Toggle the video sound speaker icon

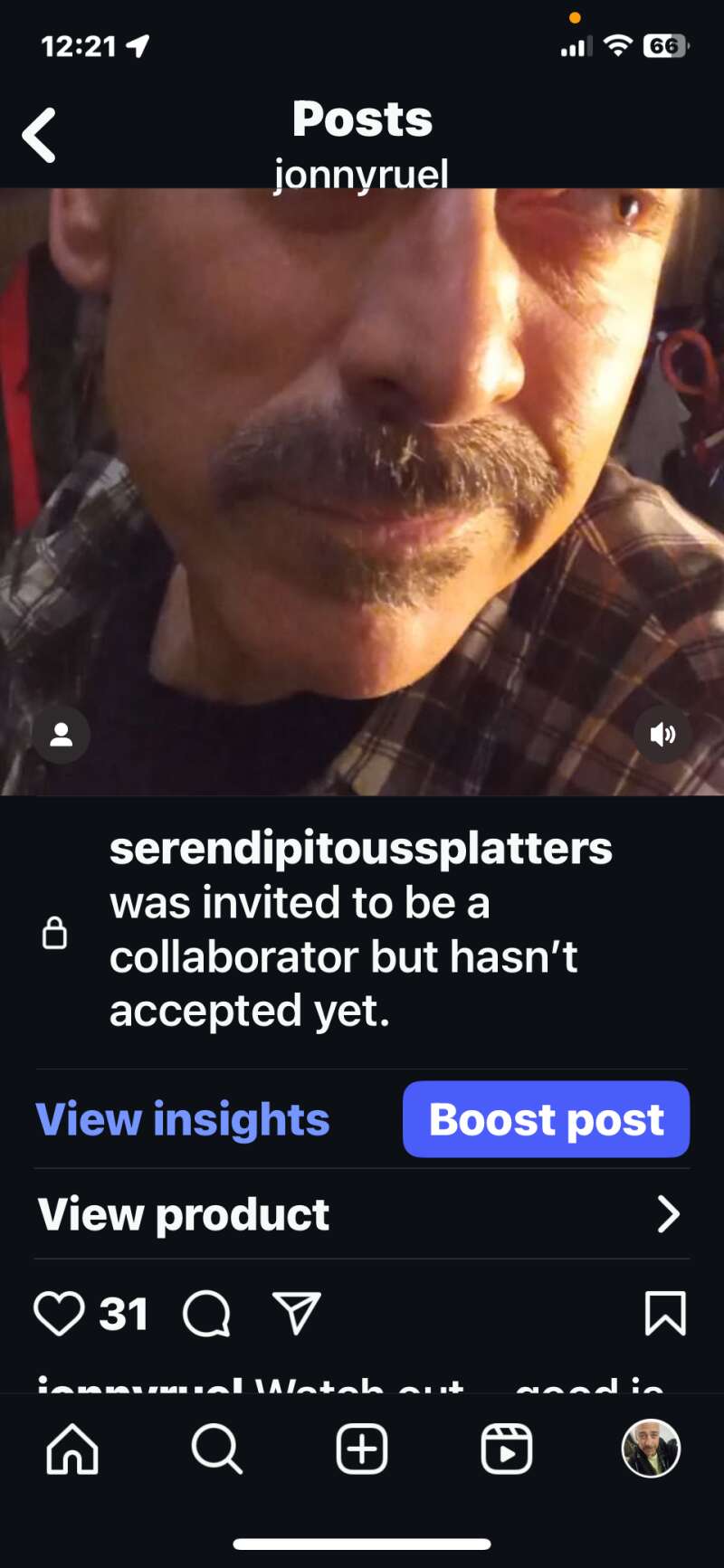pyautogui.click(x=662, y=734)
